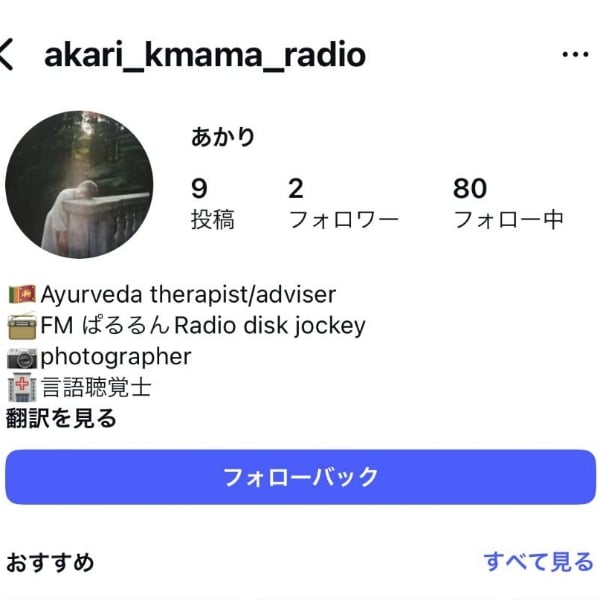Go back using the top-left arrow

coord(8,55)
